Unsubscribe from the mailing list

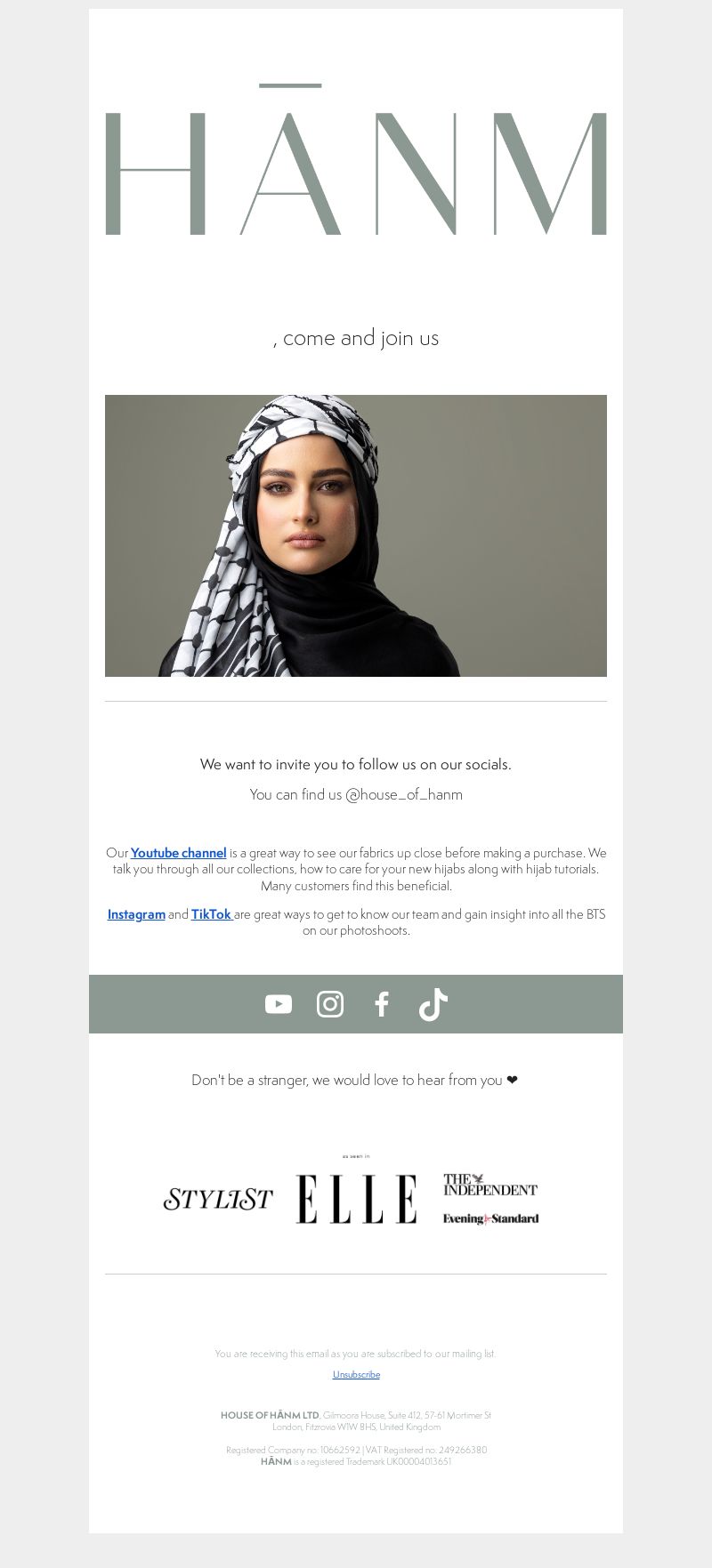356,1374
